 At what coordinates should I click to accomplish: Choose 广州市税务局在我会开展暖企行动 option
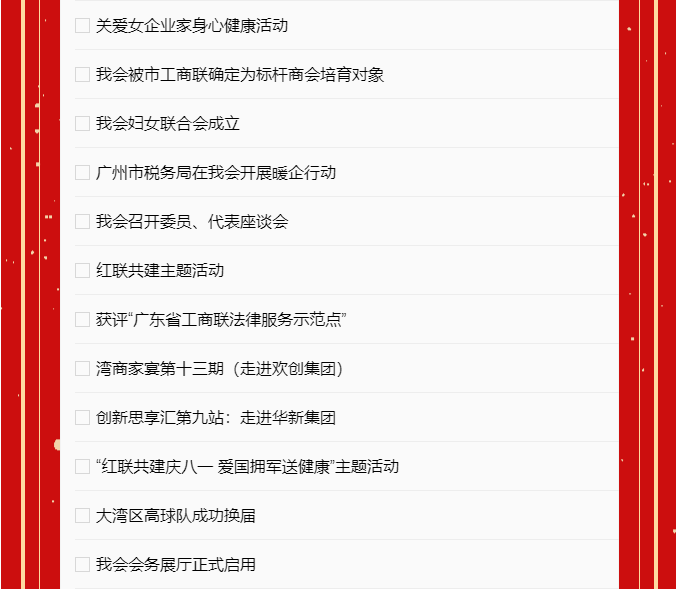(x=83, y=173)
